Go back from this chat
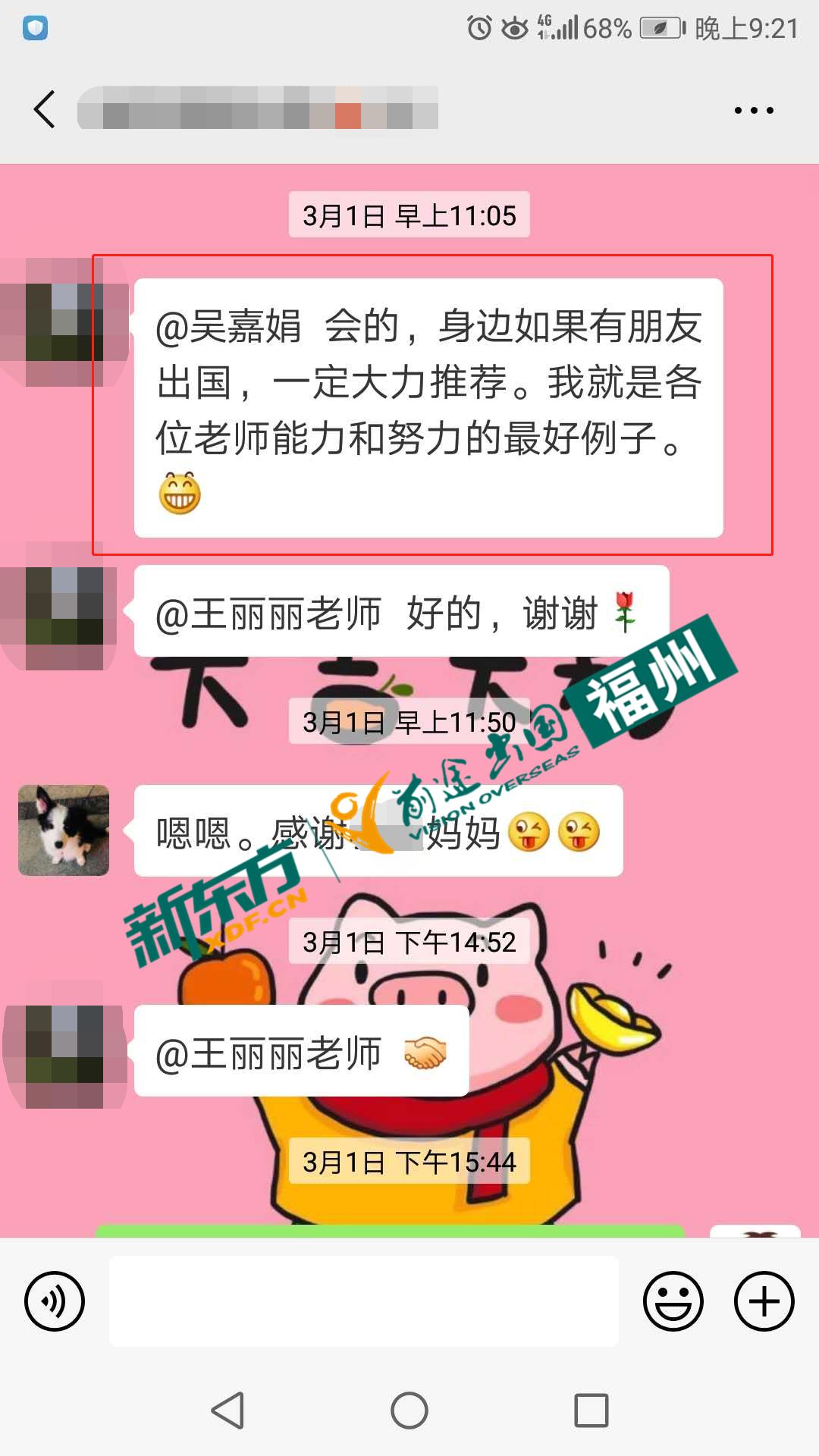 45,110
